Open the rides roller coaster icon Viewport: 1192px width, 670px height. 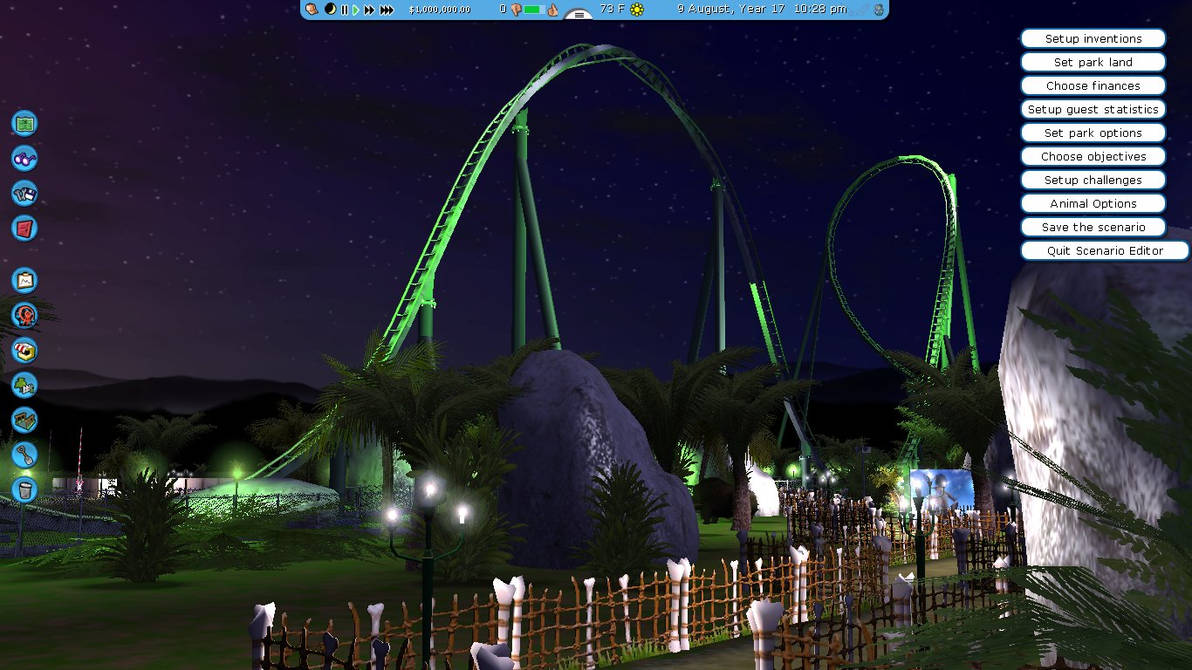click(x=24, y=315)
